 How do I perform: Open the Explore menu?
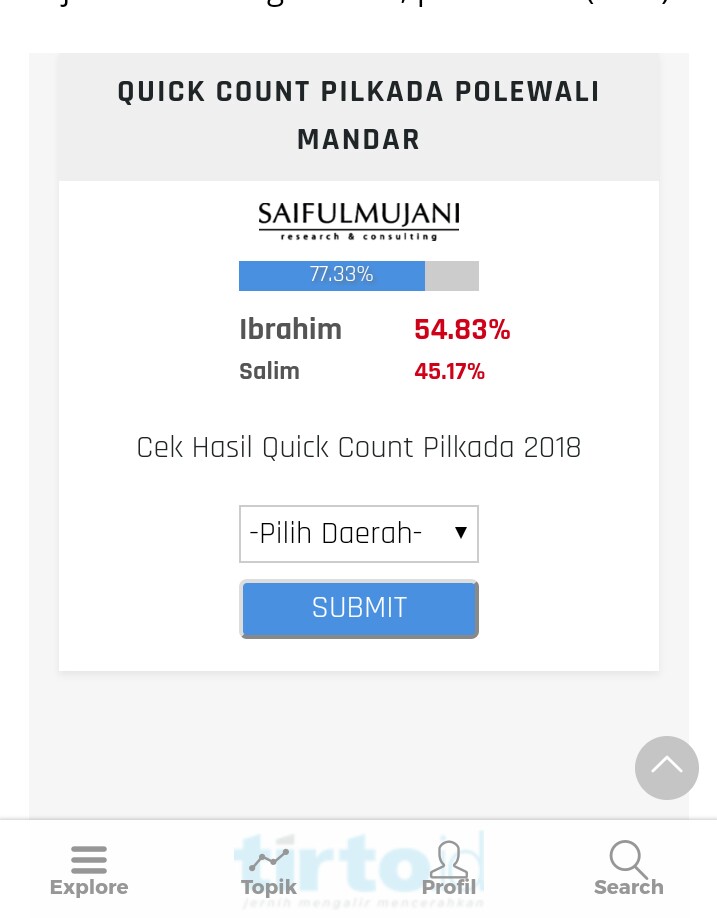(89, 869)
